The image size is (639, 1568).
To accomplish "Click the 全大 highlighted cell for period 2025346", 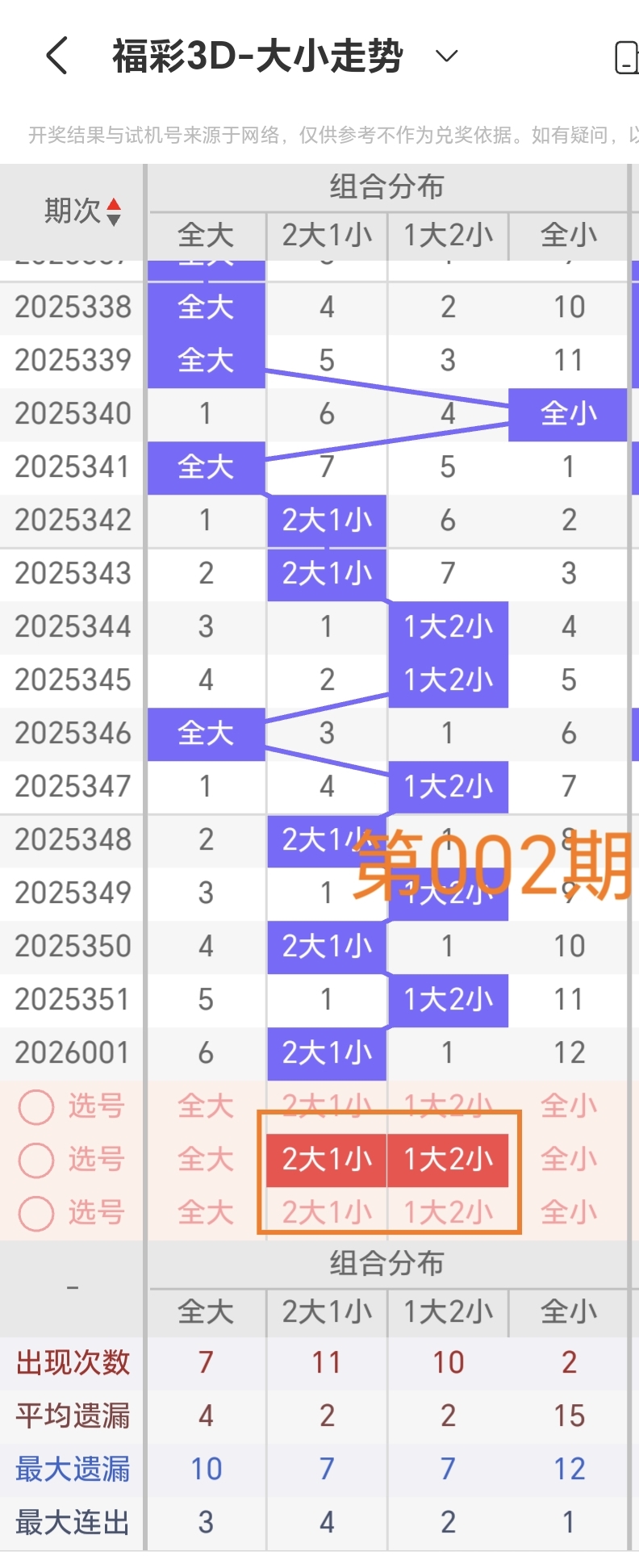I will 205,733.
